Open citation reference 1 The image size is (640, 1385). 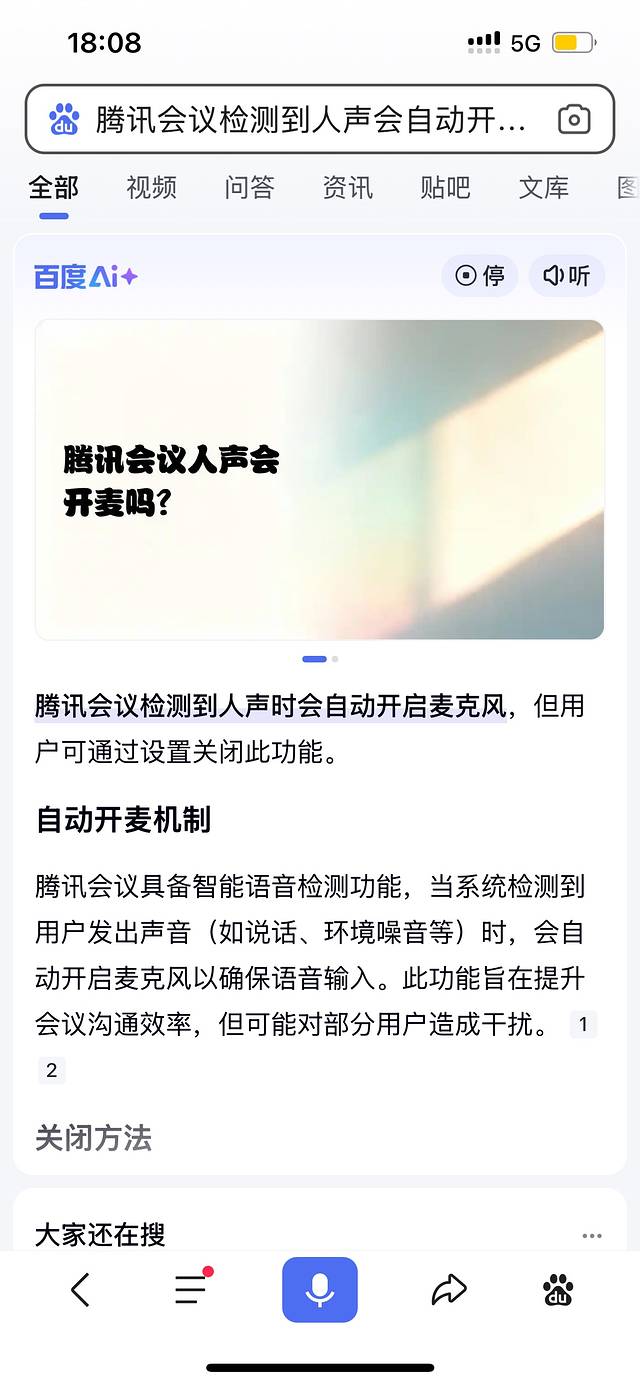(582, 1024)
